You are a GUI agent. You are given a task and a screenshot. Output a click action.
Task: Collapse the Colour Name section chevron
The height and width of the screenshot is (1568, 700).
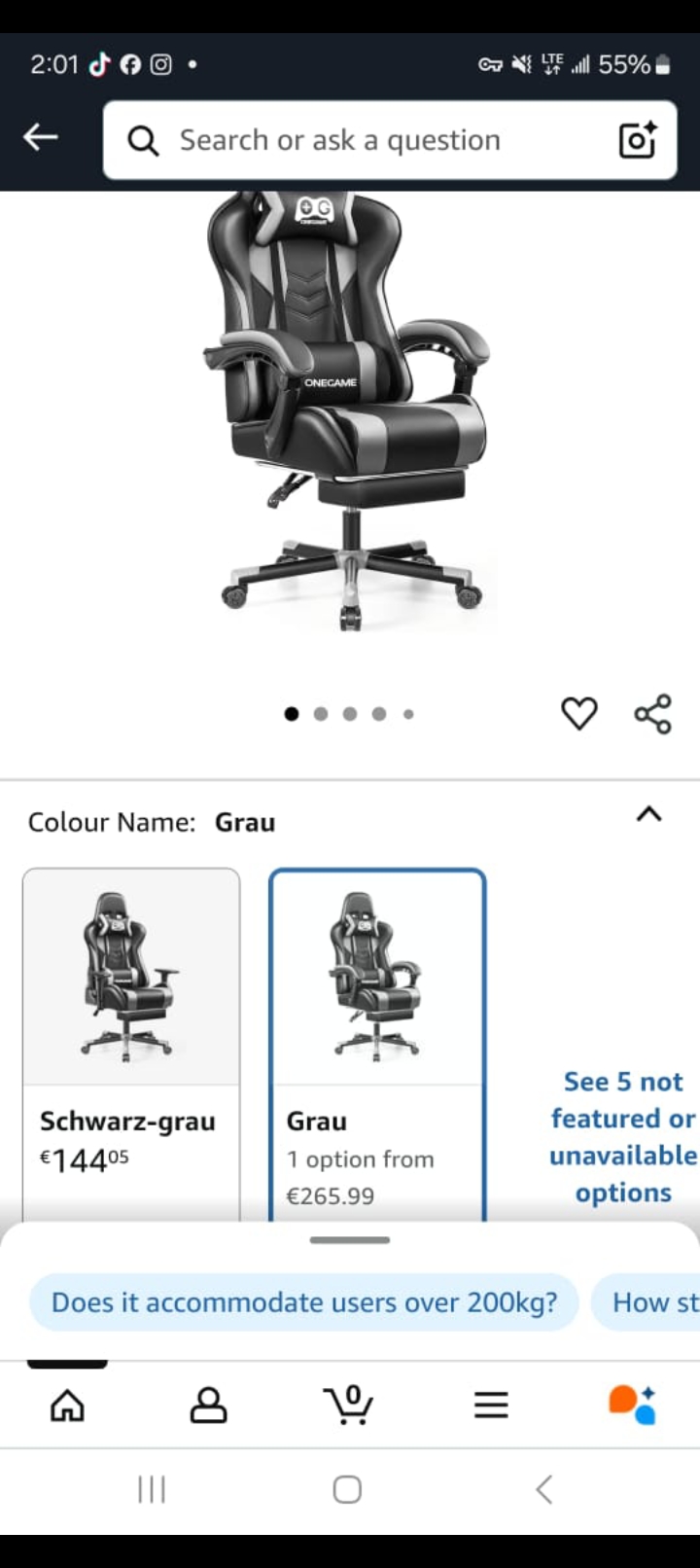point(647,815)
